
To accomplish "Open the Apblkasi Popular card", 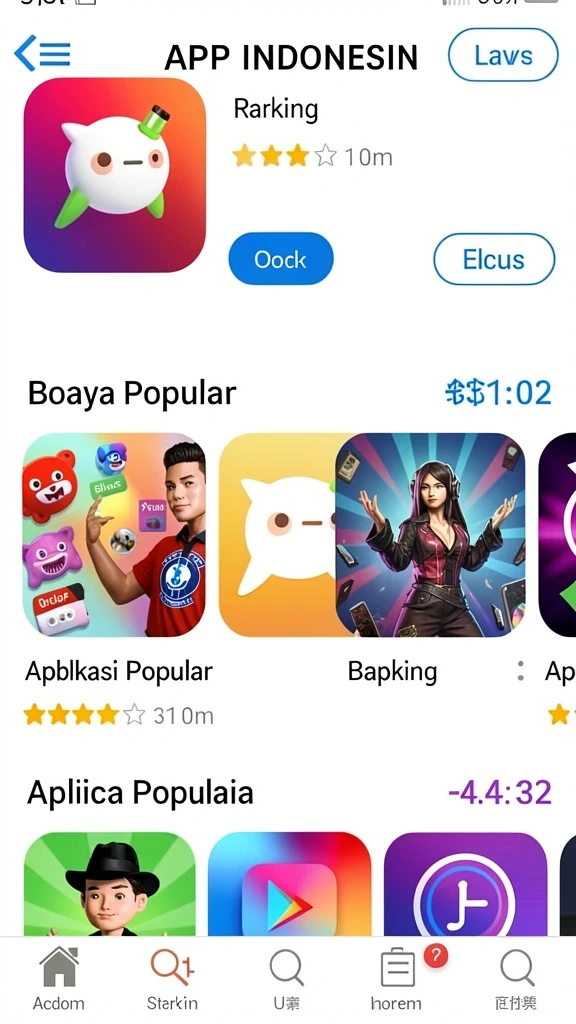I will pos(115,535).
